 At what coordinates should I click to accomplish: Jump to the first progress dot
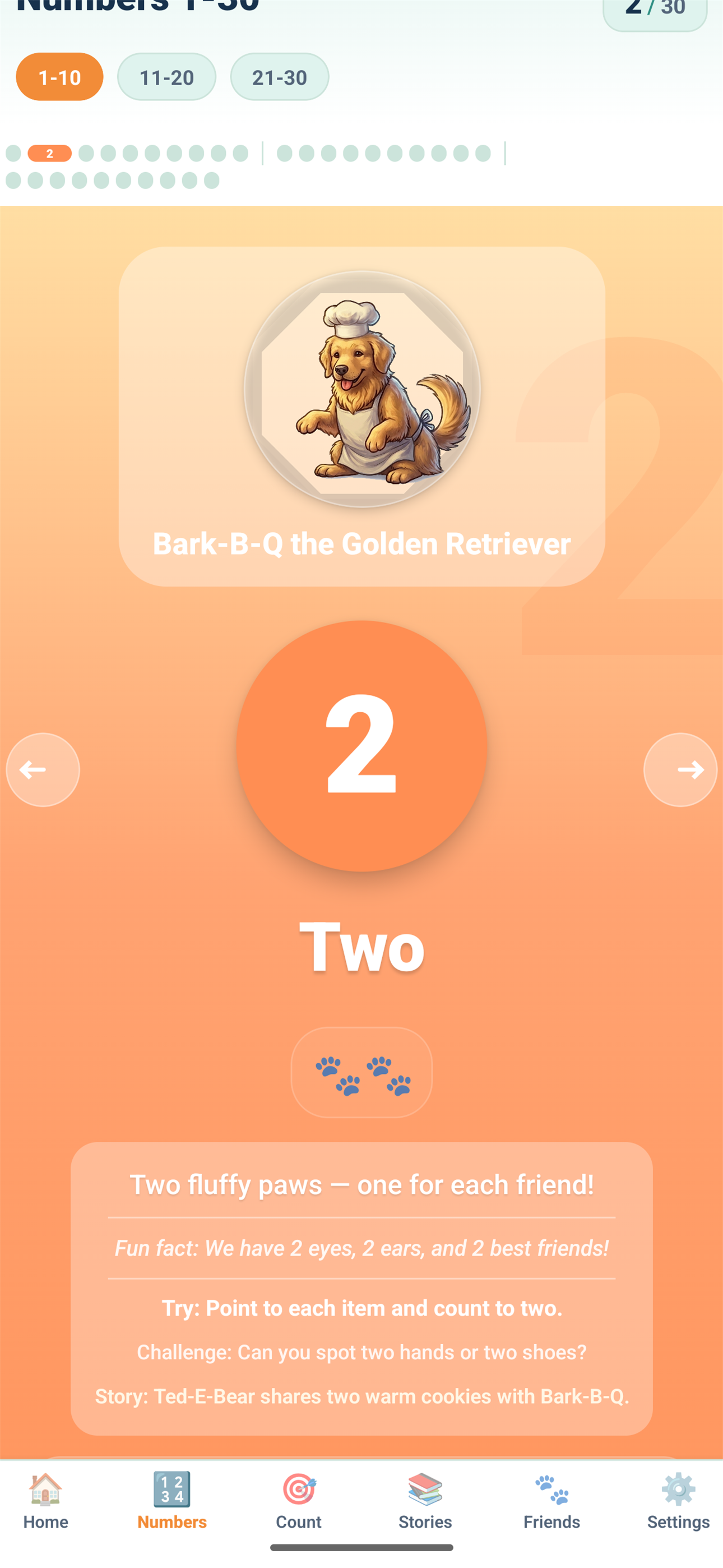pos(13,154)
